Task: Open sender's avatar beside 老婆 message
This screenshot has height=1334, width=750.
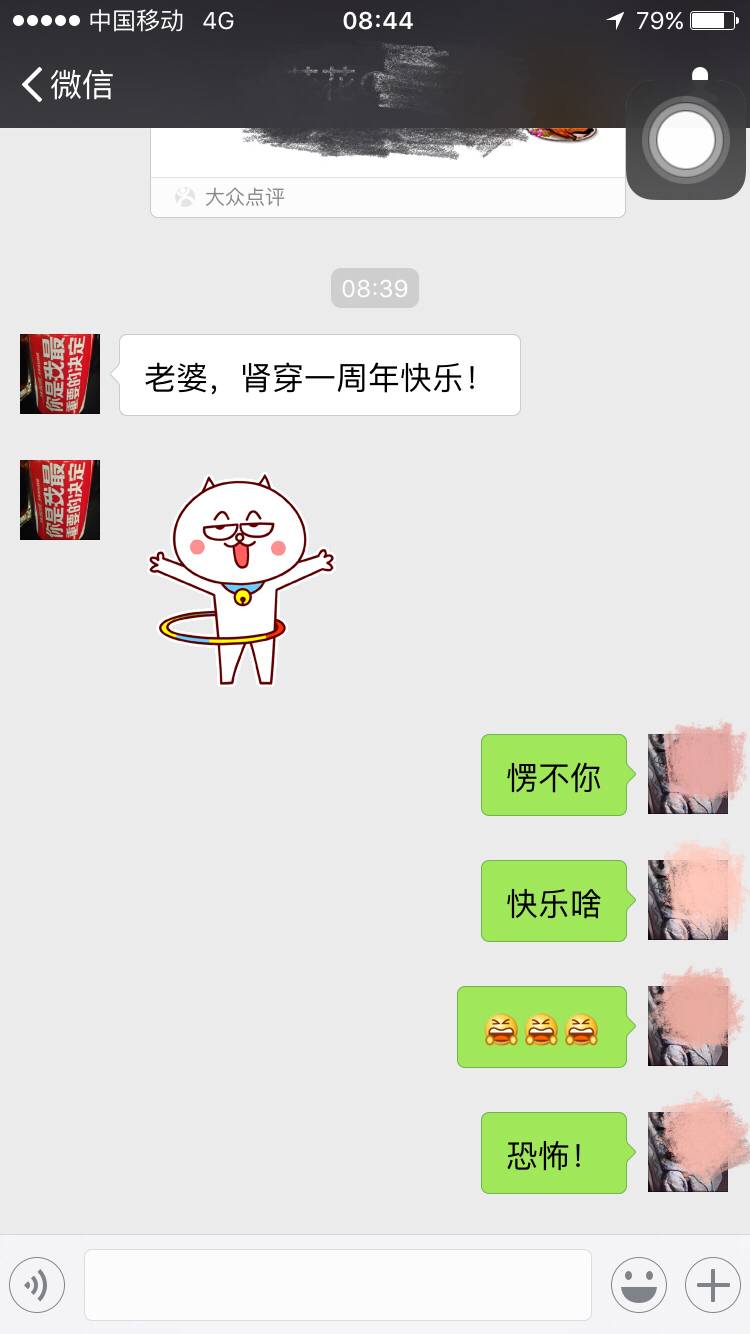Action: (x=60, y=374)
